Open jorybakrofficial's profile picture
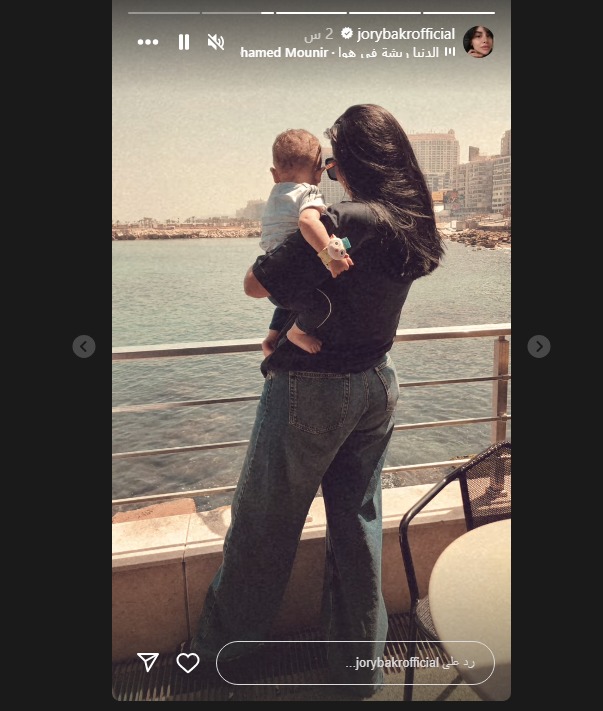 point(478,42)
